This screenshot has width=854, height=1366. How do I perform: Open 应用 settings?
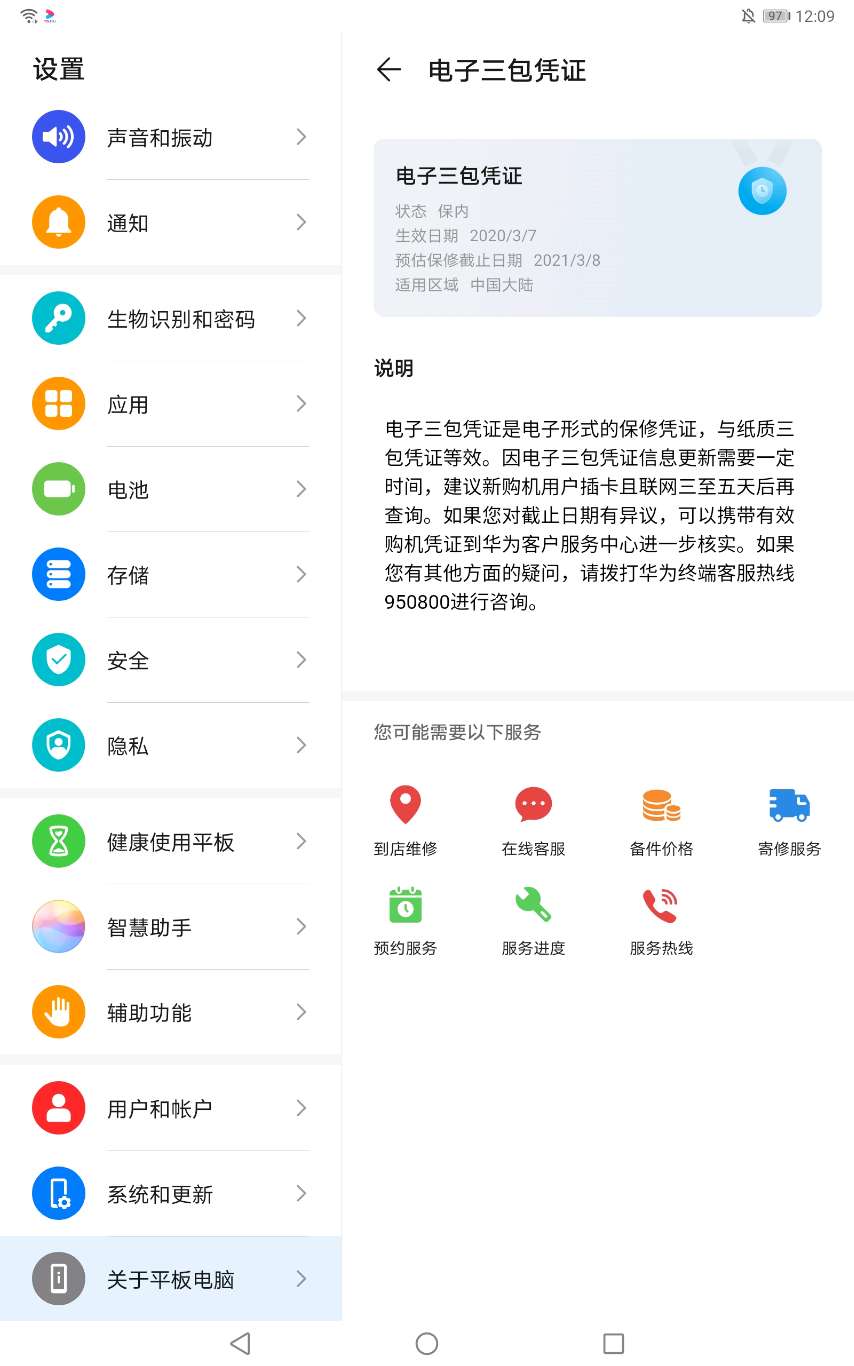(x=170, y=405)
